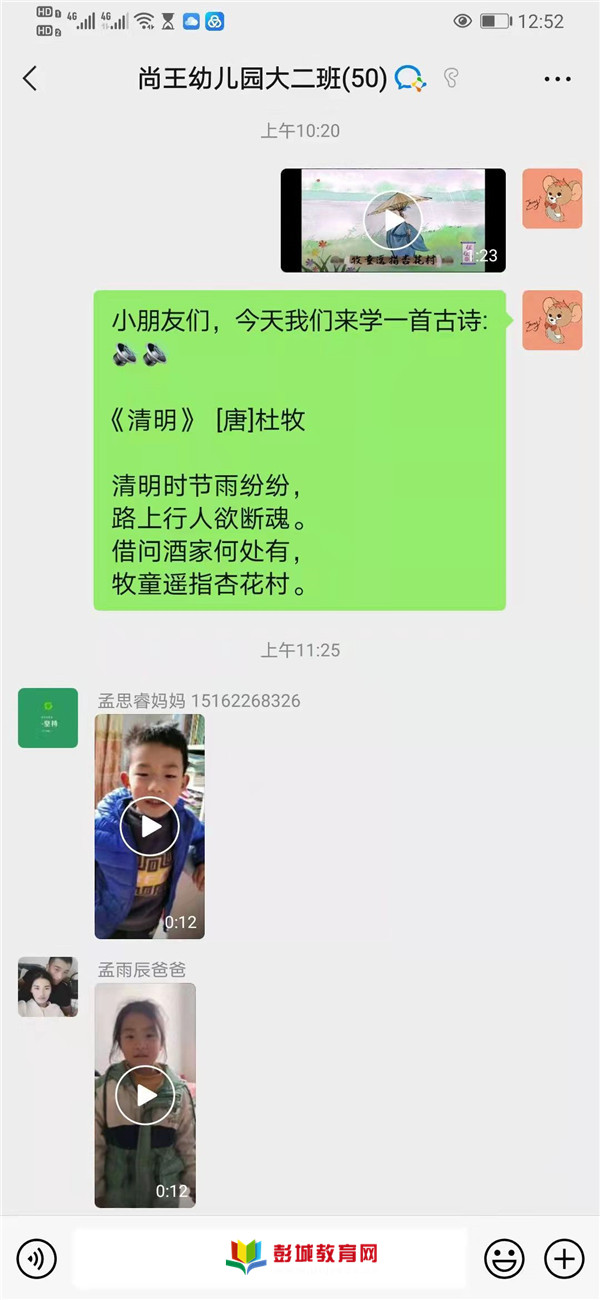Open sender's mouse avatar beside the poem

pyautogui.click(x=552, y=320)
